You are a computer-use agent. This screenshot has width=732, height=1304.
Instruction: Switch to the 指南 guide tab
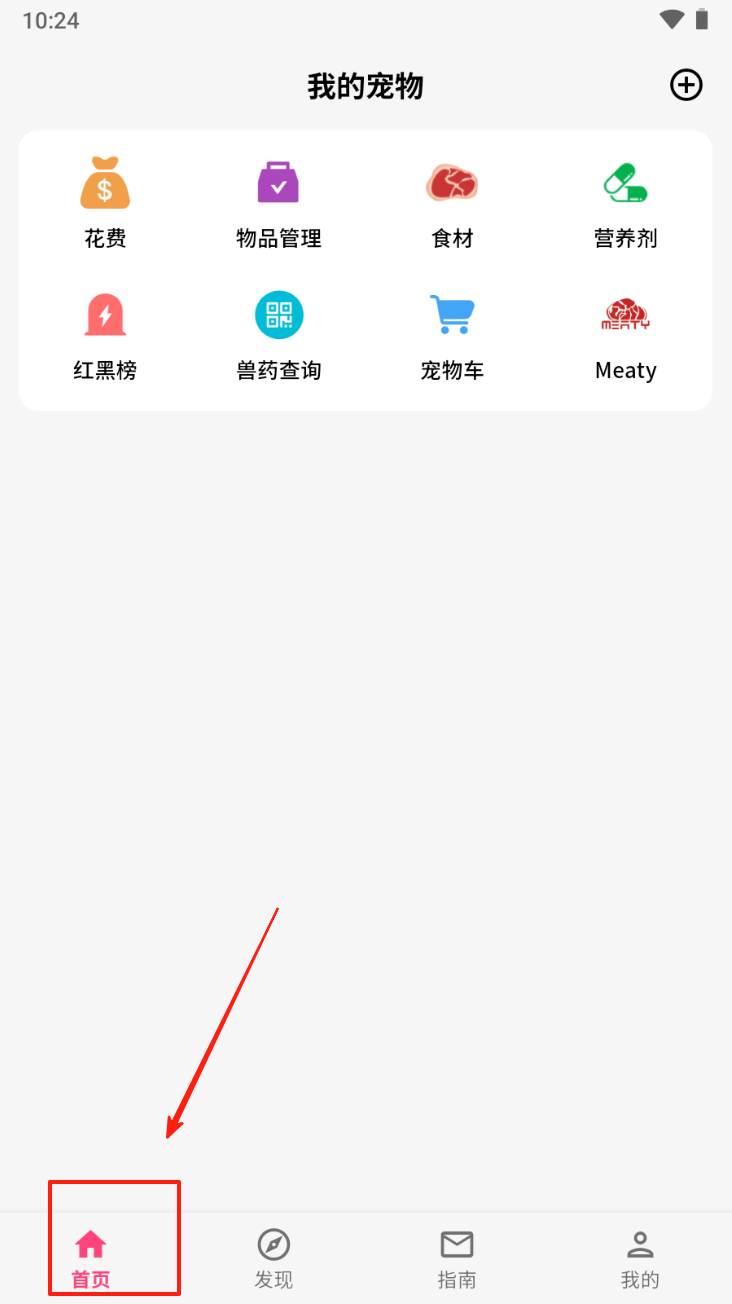(x=457, y=1258)
